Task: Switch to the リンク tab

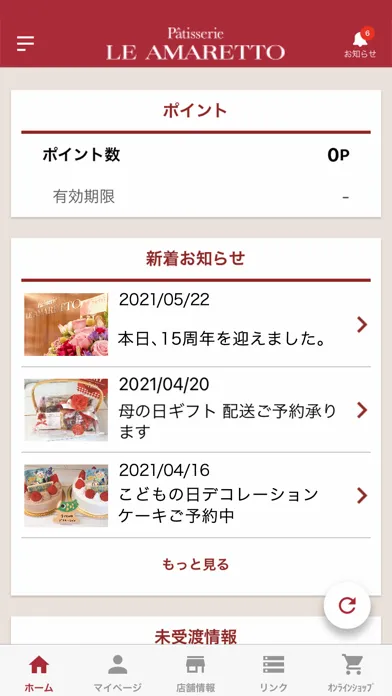Action: coord(274,672)
